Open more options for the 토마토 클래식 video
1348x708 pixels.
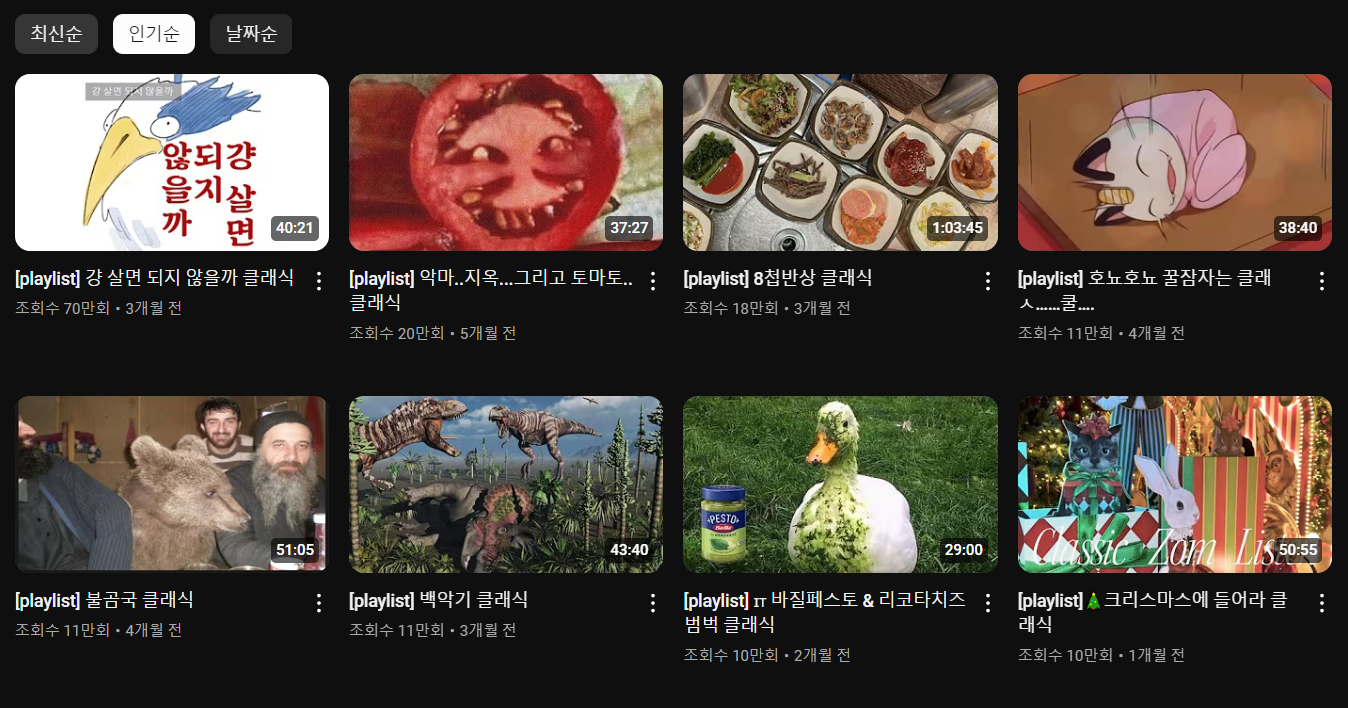click(653, 281)
